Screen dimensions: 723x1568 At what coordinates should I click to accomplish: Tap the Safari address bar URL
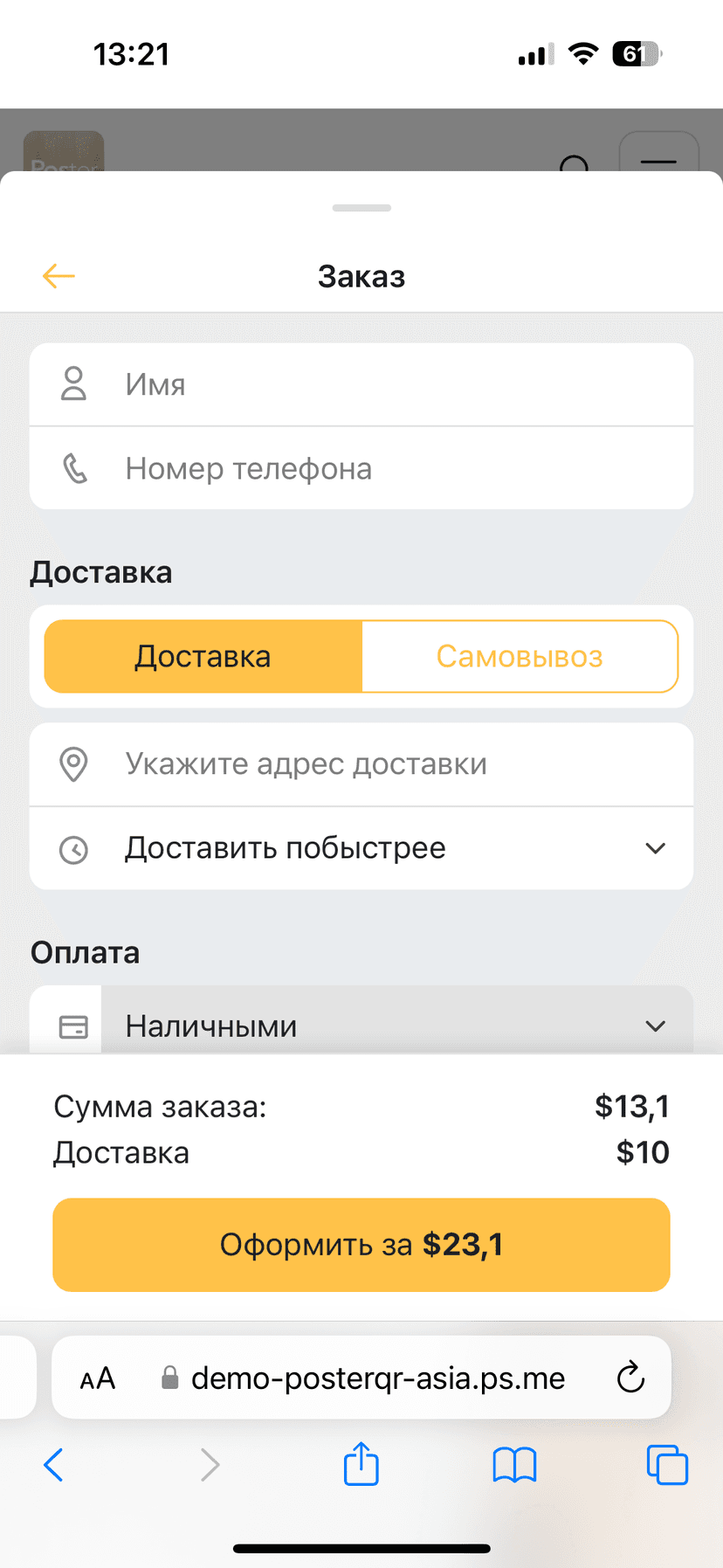[x=378, y=1378]
